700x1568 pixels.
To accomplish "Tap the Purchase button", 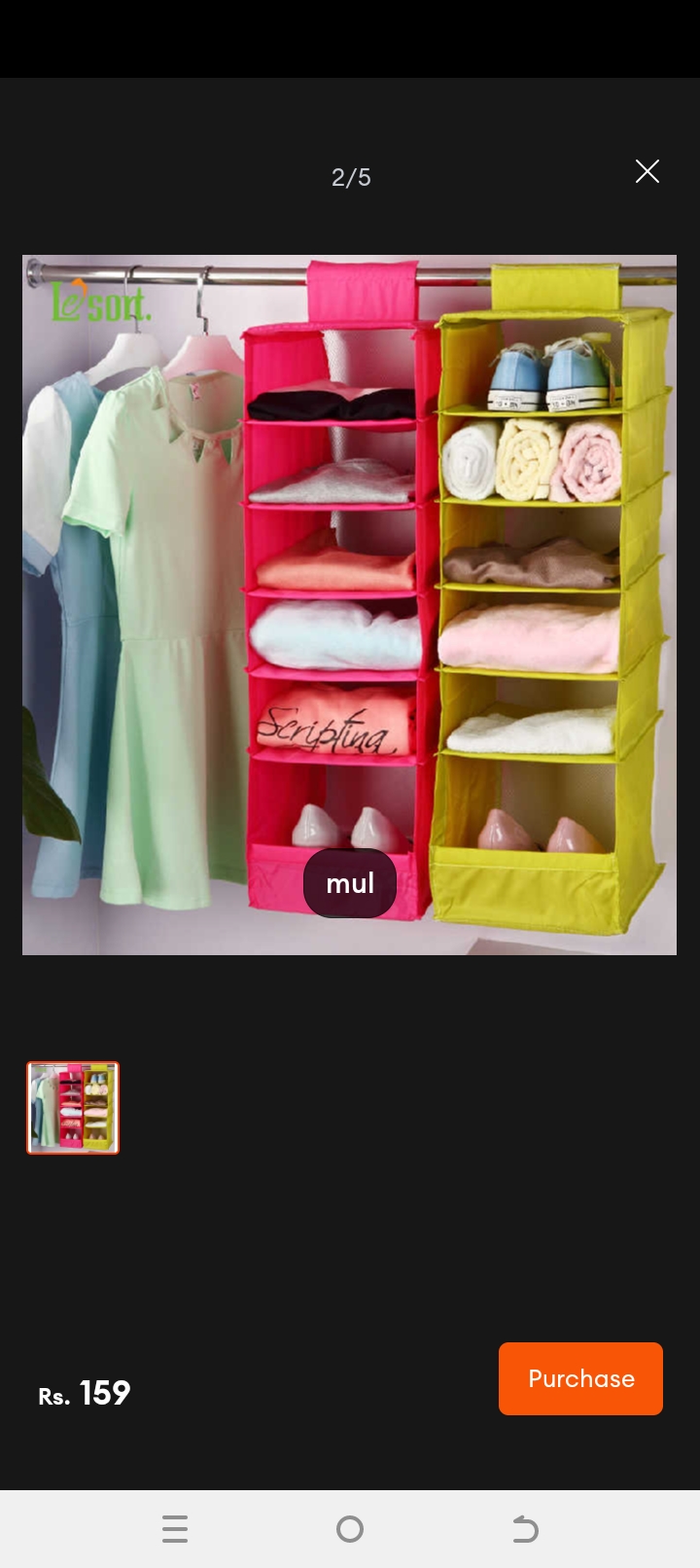I will click(x=580, y=1378).
